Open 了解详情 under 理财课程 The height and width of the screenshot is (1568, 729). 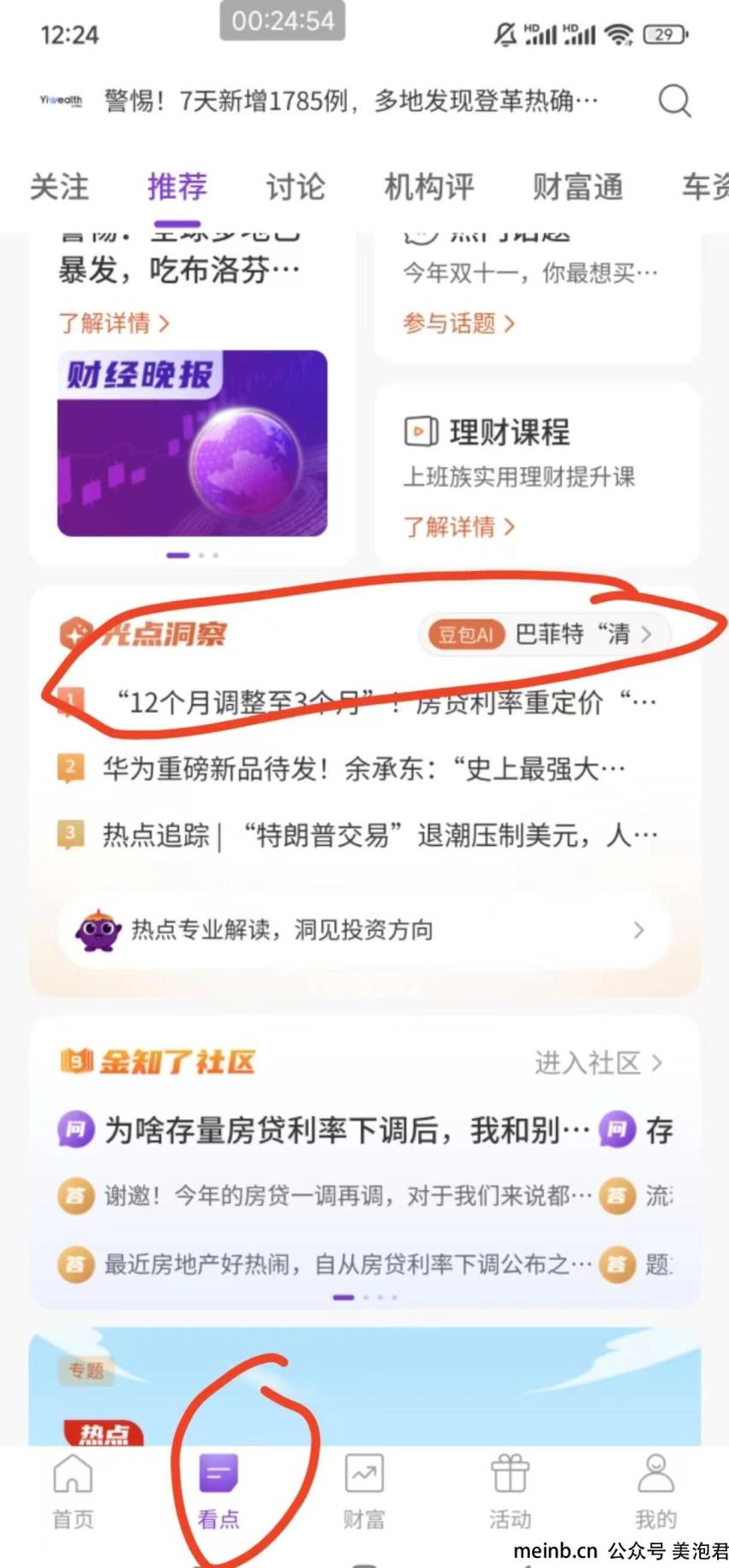(x=458, y=527)
